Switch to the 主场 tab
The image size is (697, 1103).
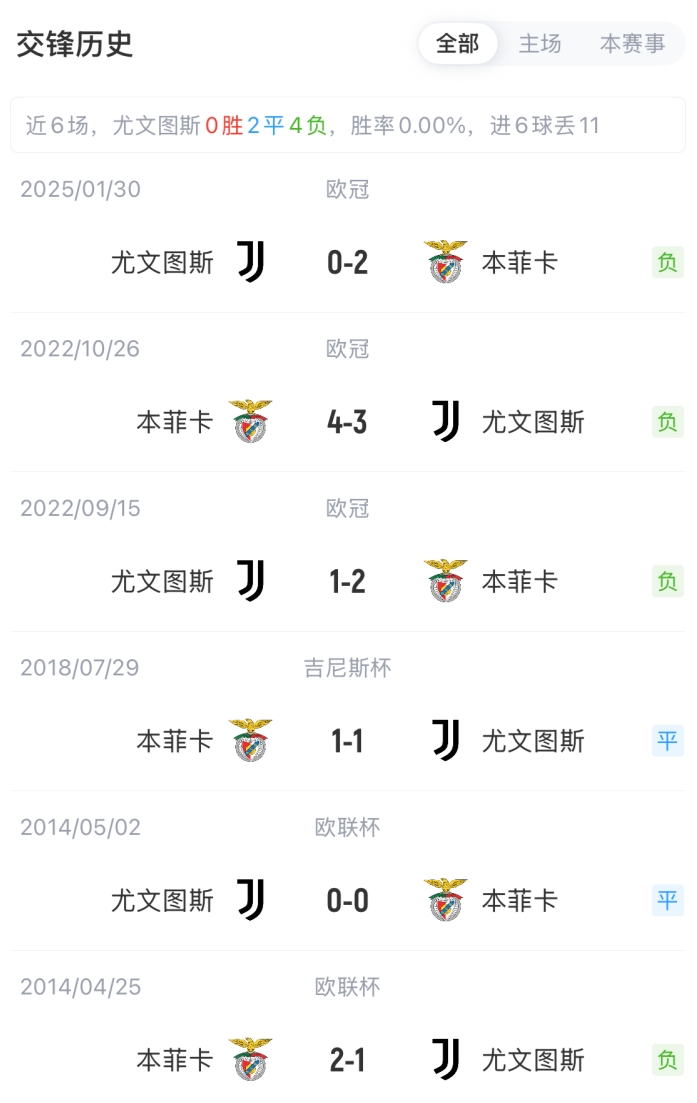pyautogui.click(x=540, y=44)
